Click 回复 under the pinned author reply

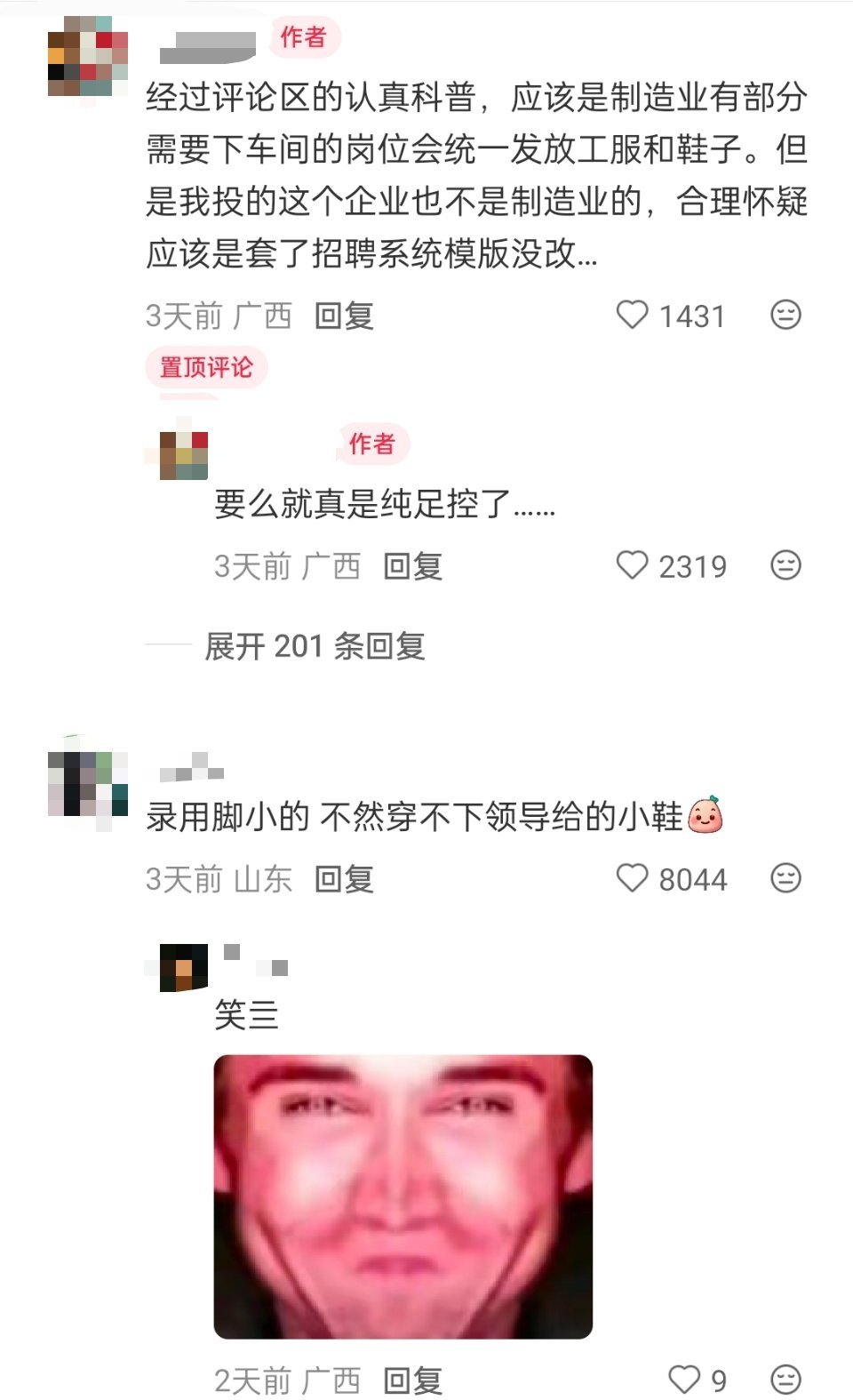coord(411,566)
